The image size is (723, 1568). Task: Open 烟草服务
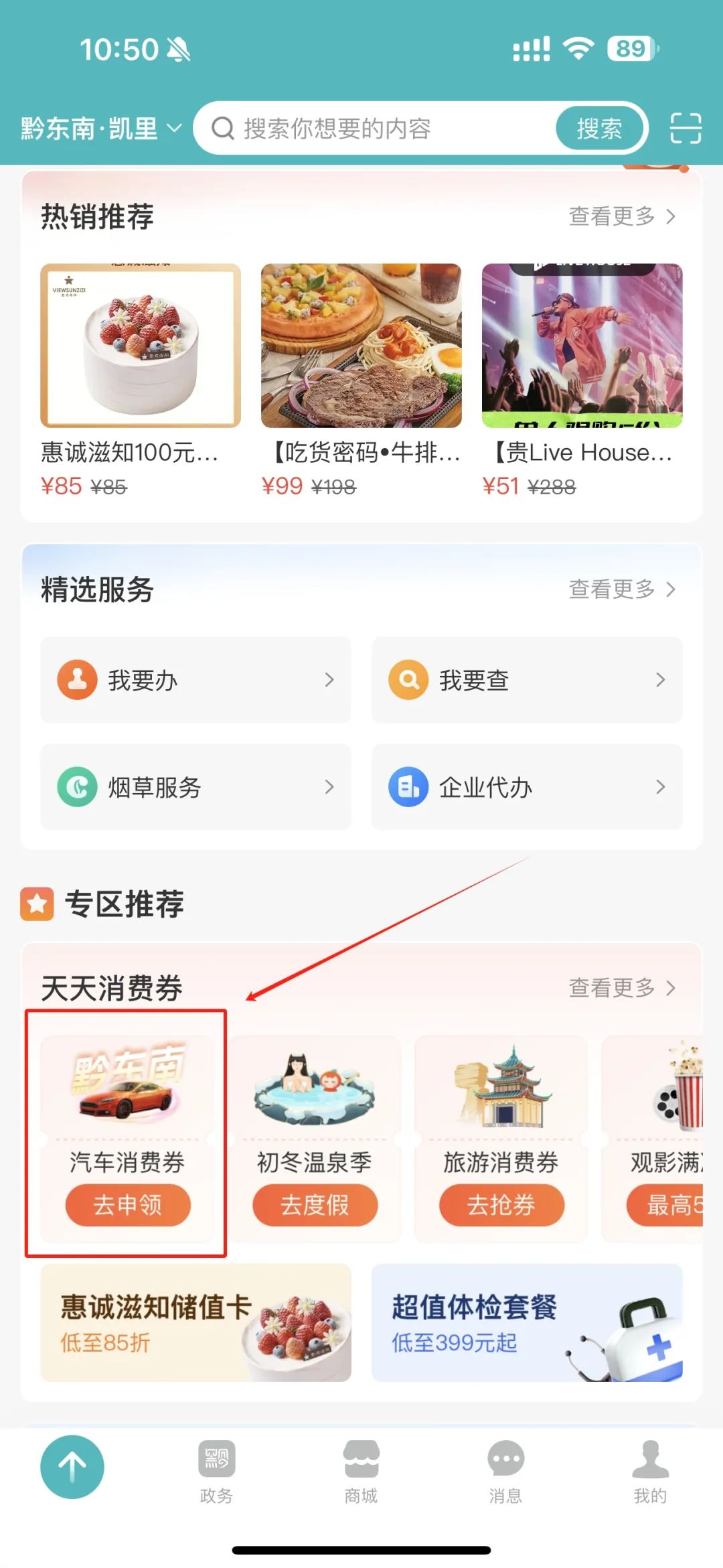(195, 787)
